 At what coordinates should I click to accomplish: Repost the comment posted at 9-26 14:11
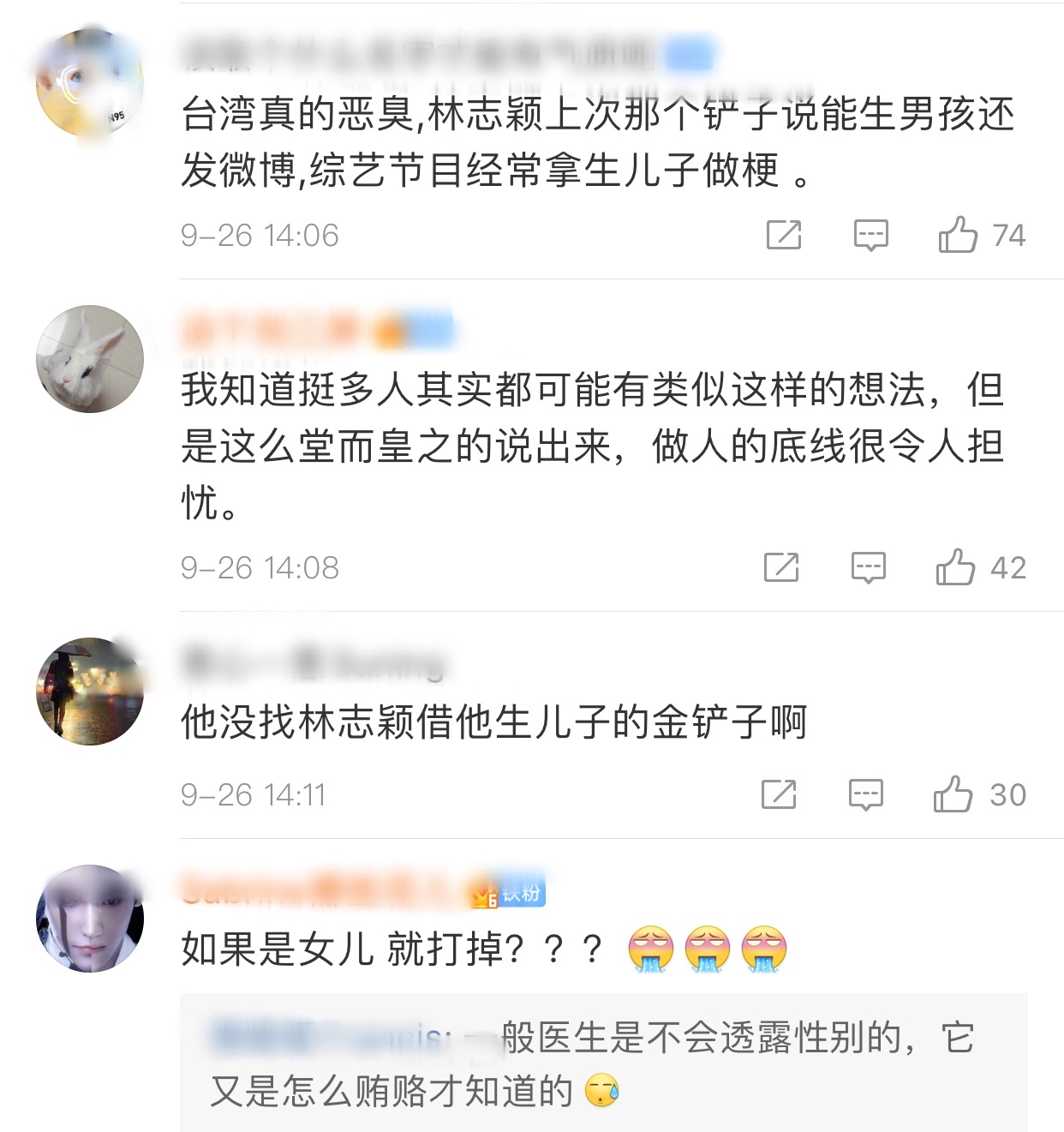[x=778, y=794]
